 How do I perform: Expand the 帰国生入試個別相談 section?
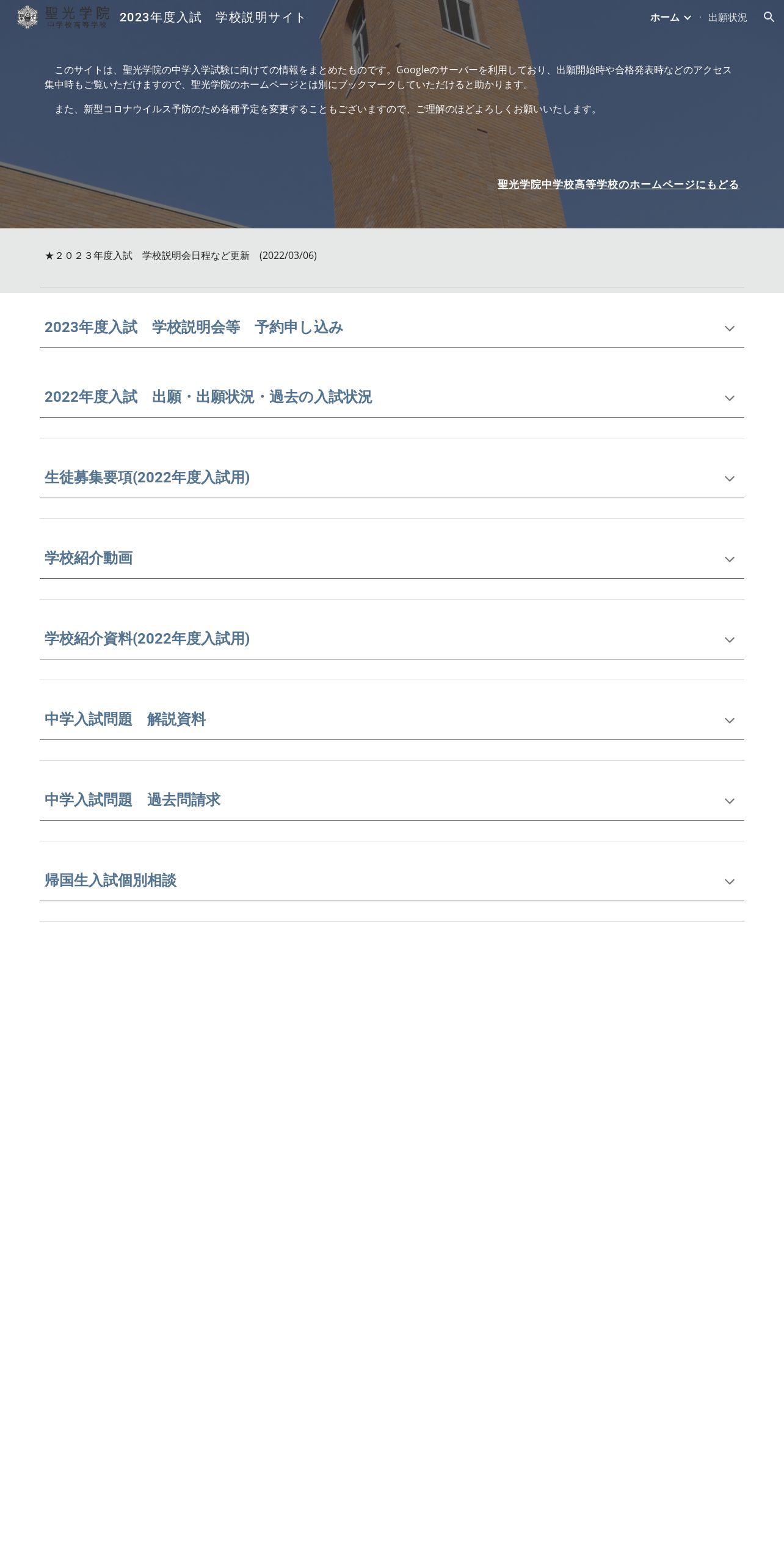(x=392, y=881)
